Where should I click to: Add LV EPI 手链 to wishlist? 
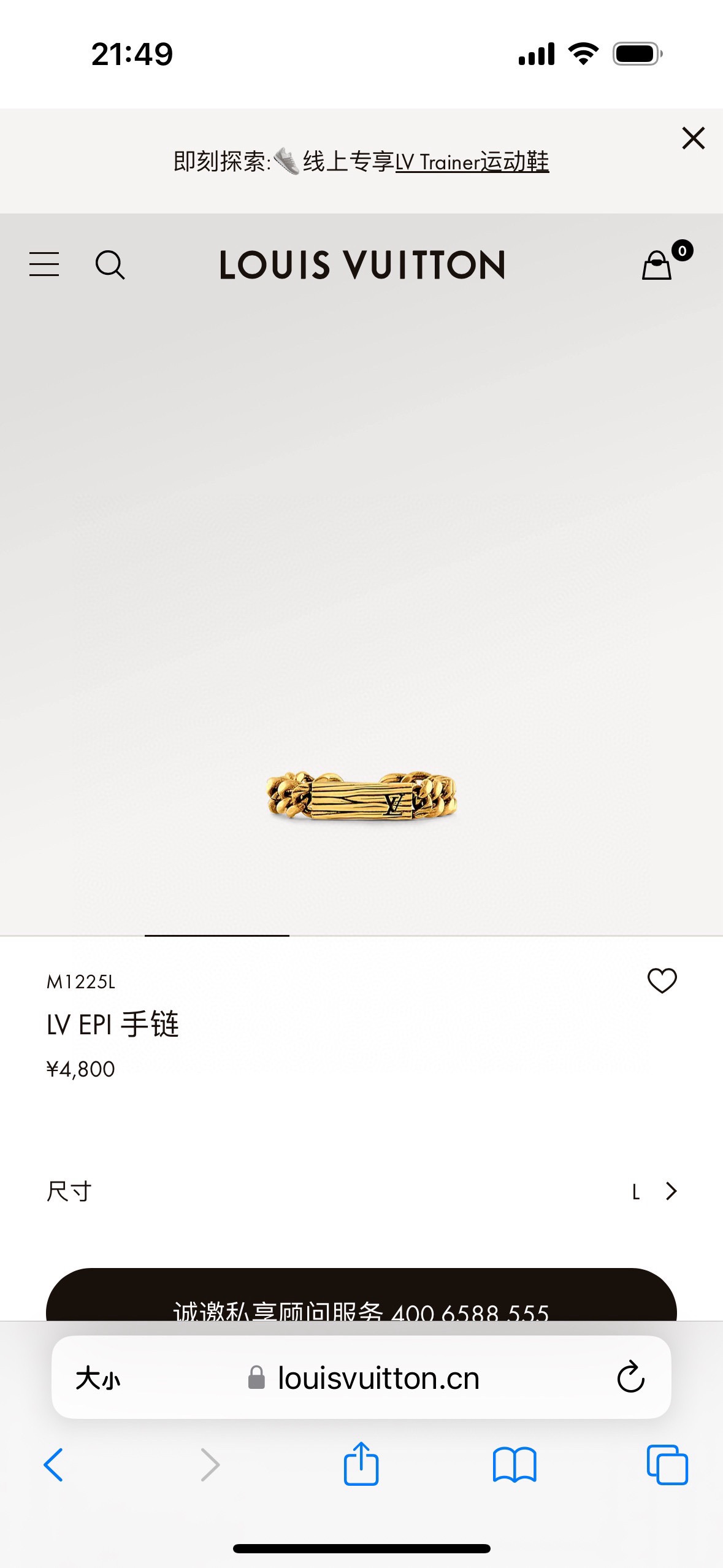tap(662, 980)
